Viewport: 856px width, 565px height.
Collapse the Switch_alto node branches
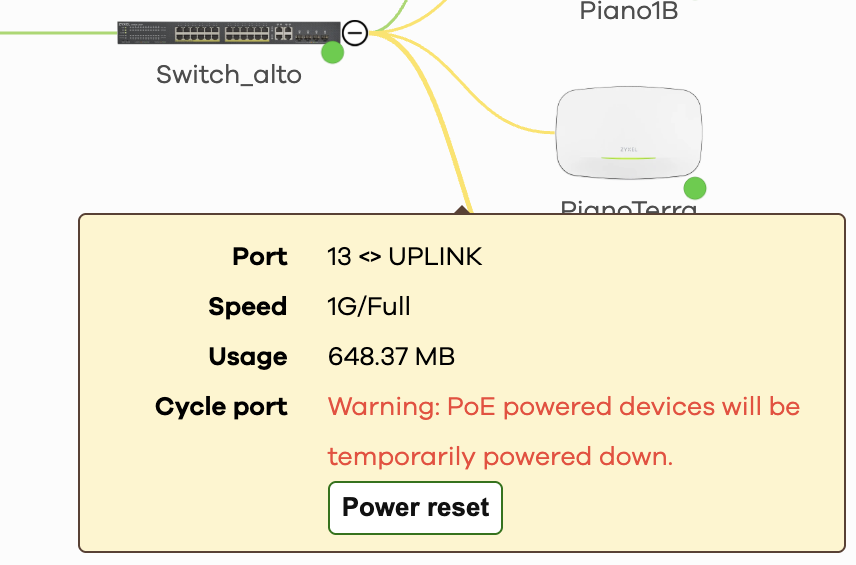tap(355, 33)
